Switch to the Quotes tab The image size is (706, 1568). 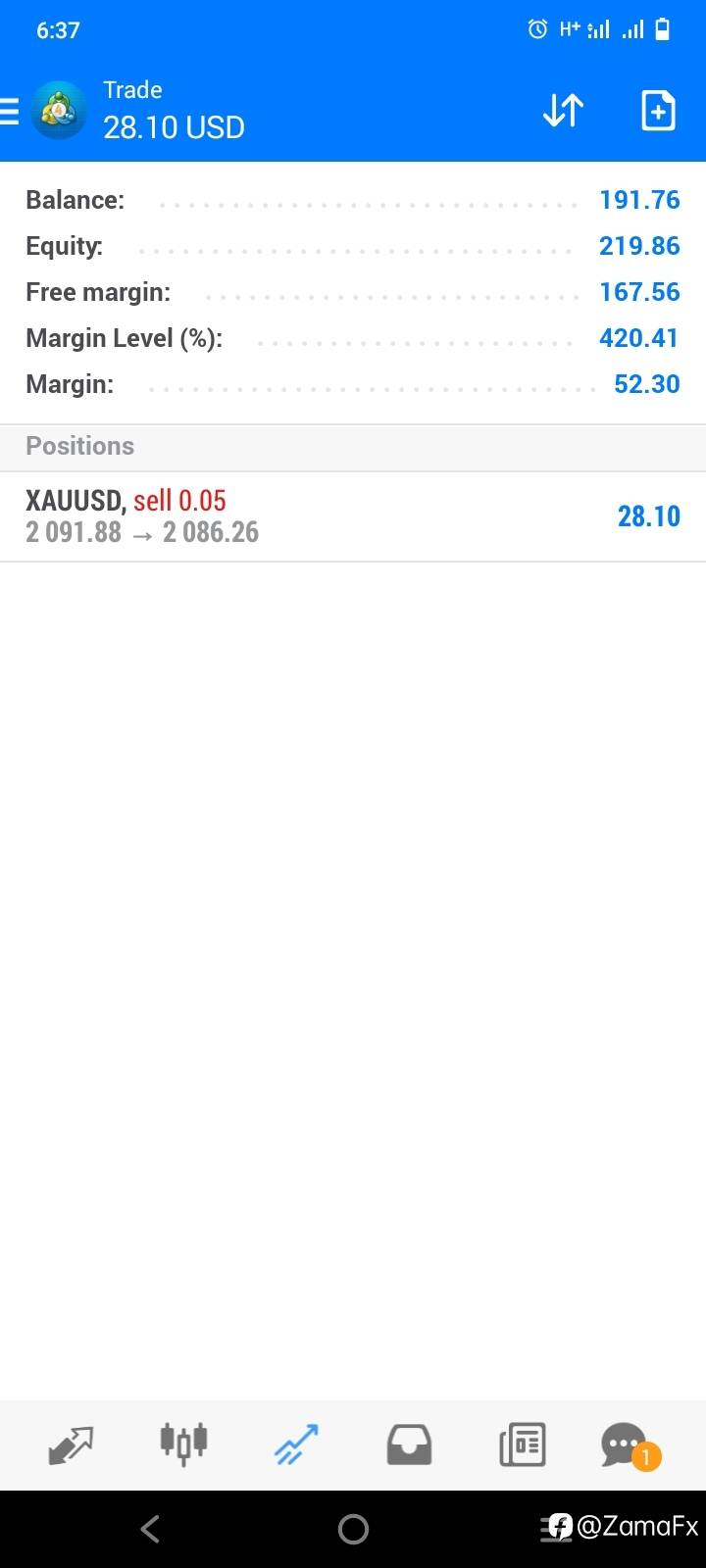pos(71,1445)
